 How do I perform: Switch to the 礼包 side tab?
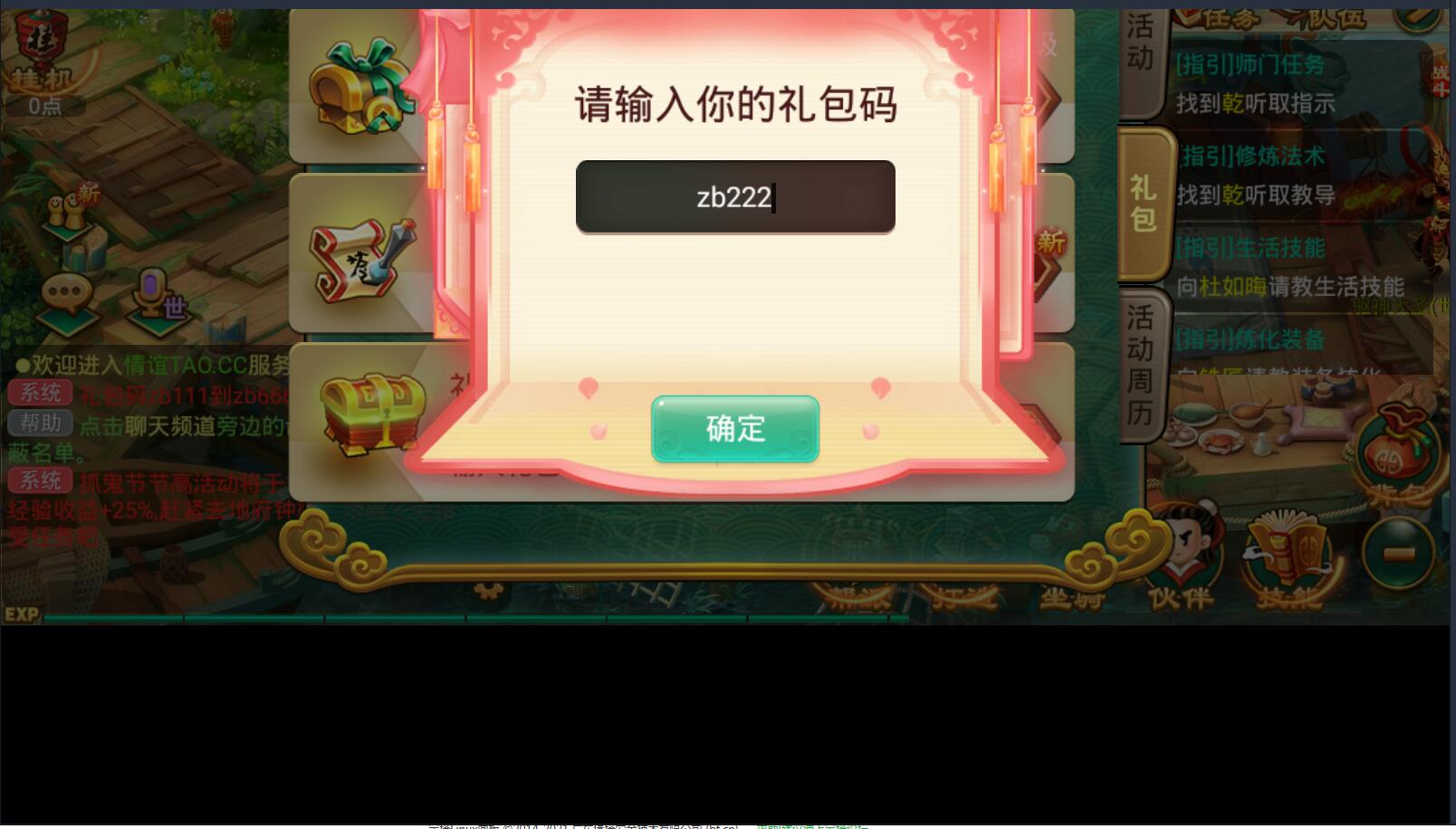click(x=1144, y=204)
